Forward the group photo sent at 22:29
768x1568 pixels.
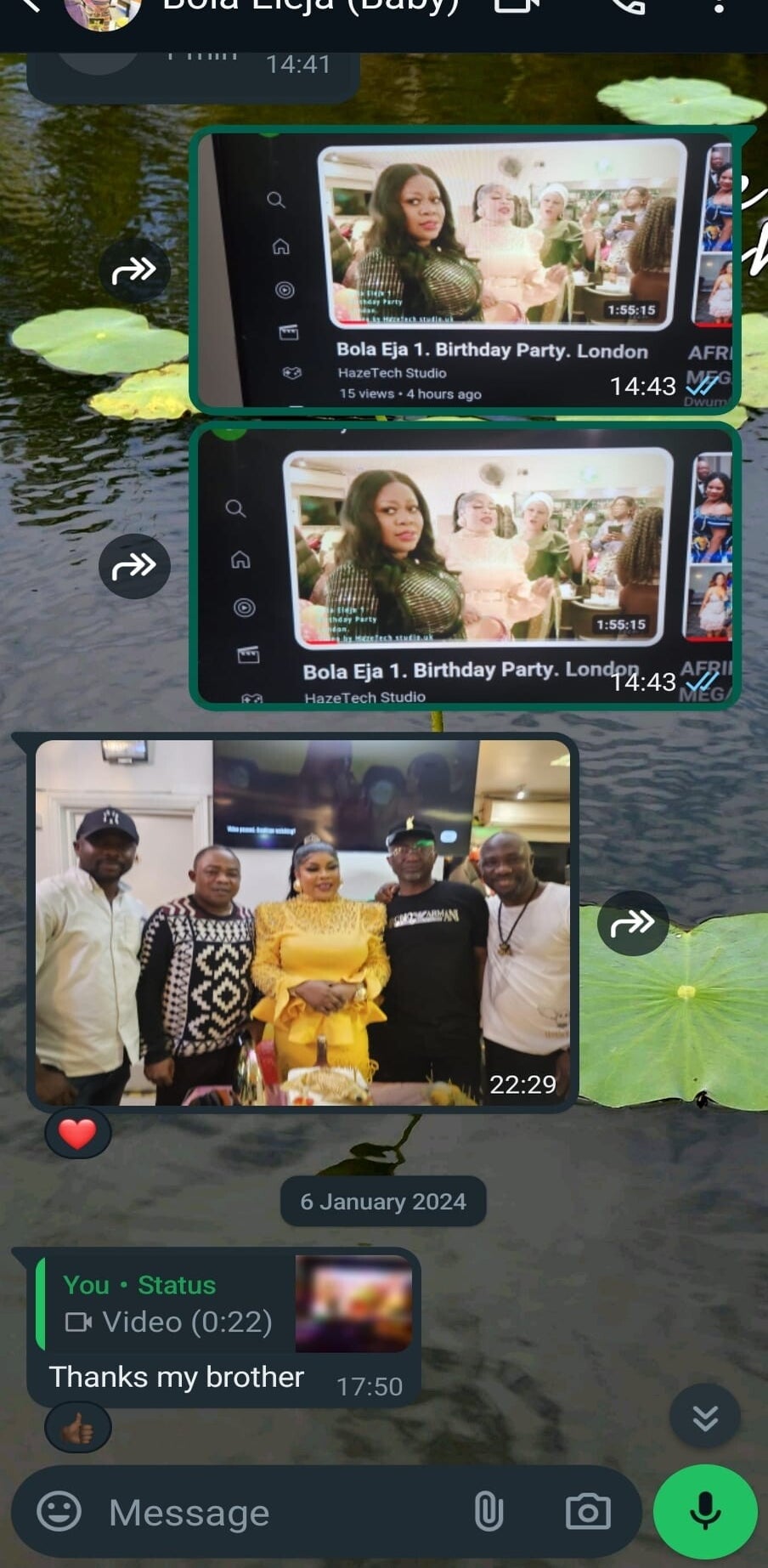(x=632, y=923)
